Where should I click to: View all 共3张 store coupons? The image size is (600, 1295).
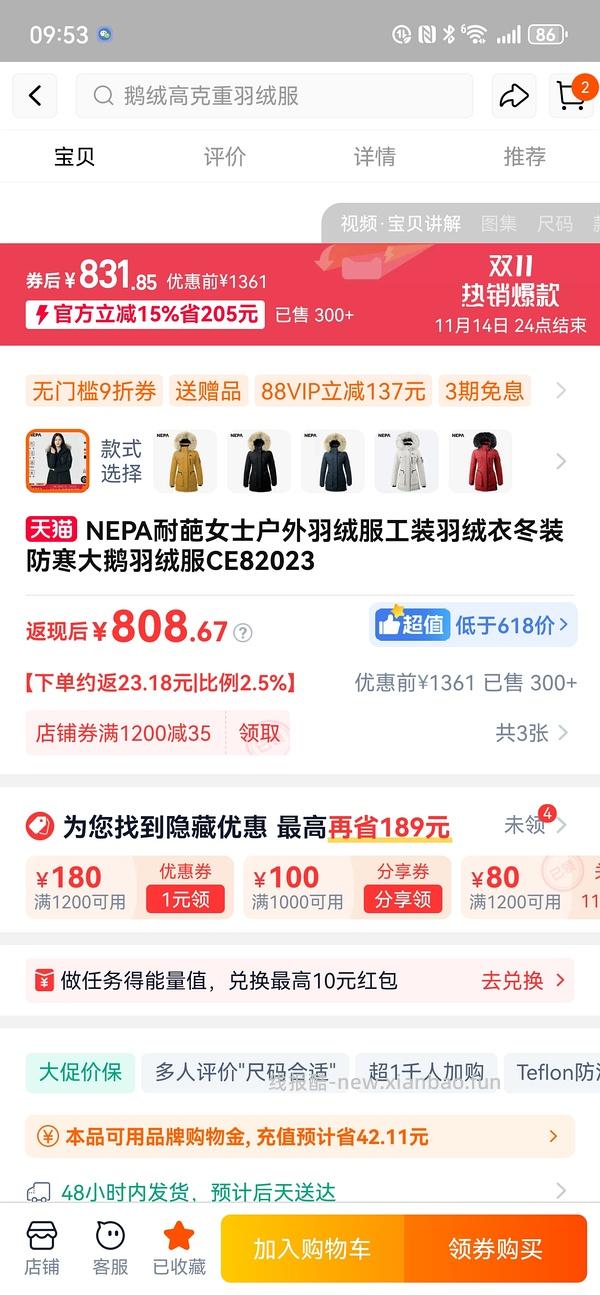coord(531,733)
